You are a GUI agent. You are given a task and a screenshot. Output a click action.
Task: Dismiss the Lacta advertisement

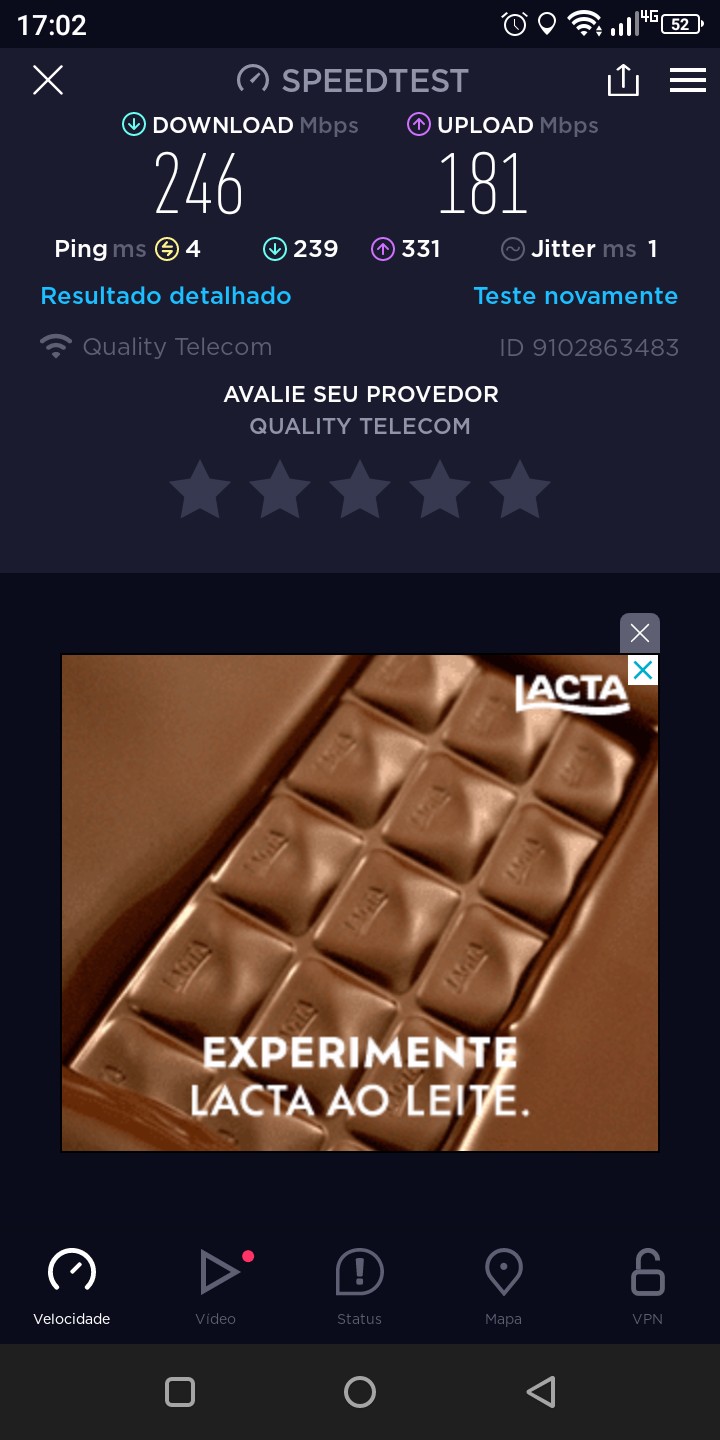640,633
